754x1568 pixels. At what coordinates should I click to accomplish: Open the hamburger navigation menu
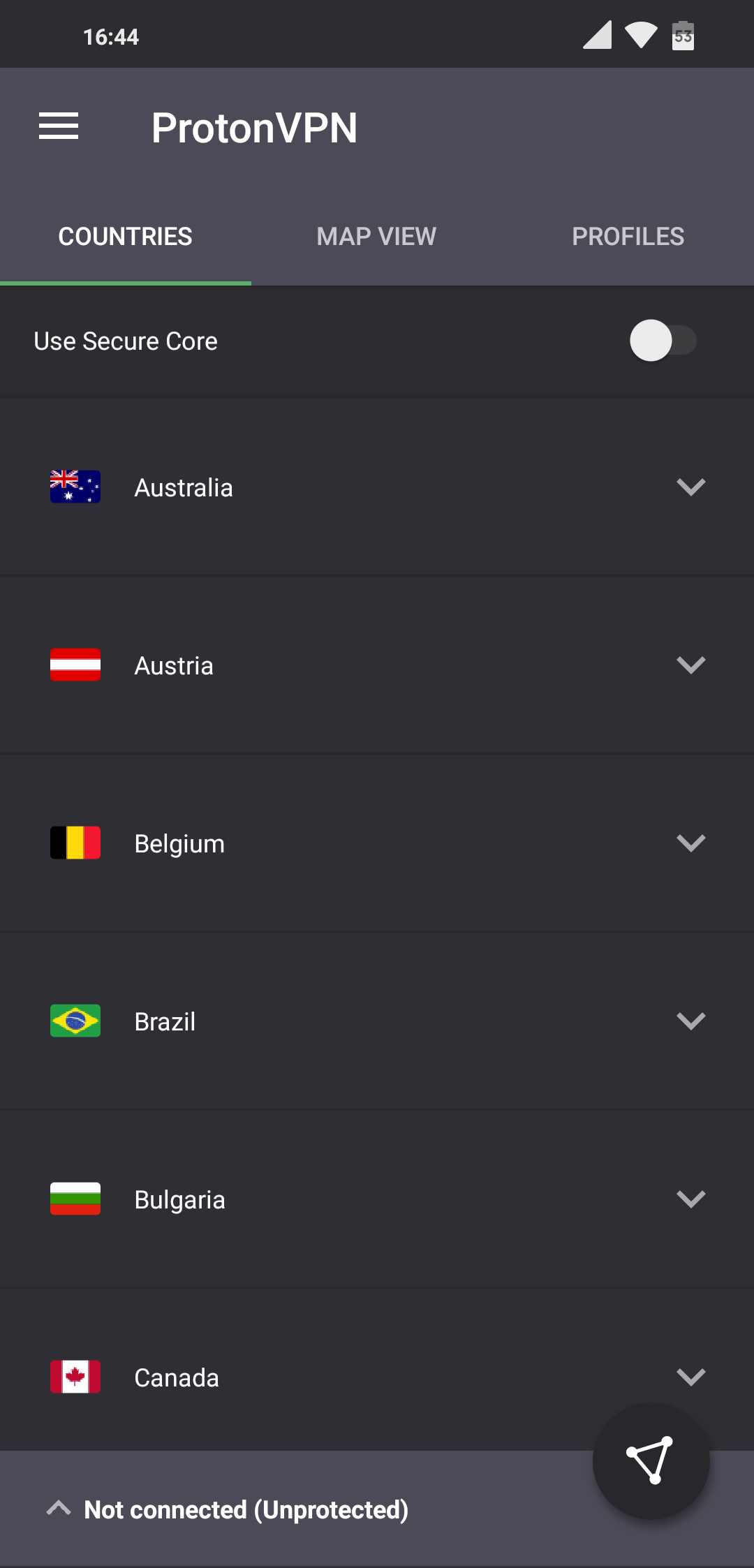click(x=59, y=126)
